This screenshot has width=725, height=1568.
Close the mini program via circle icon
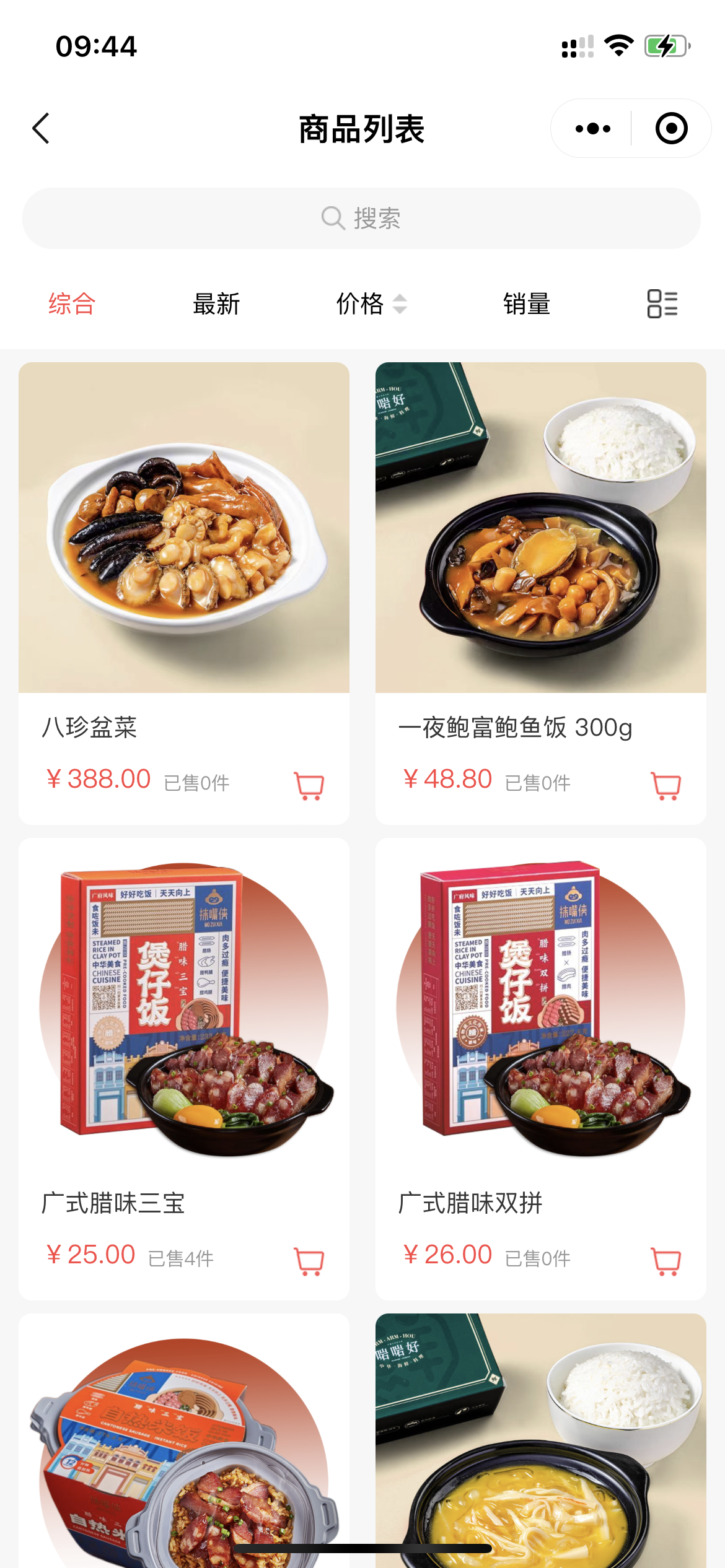(x=671, y=129)
